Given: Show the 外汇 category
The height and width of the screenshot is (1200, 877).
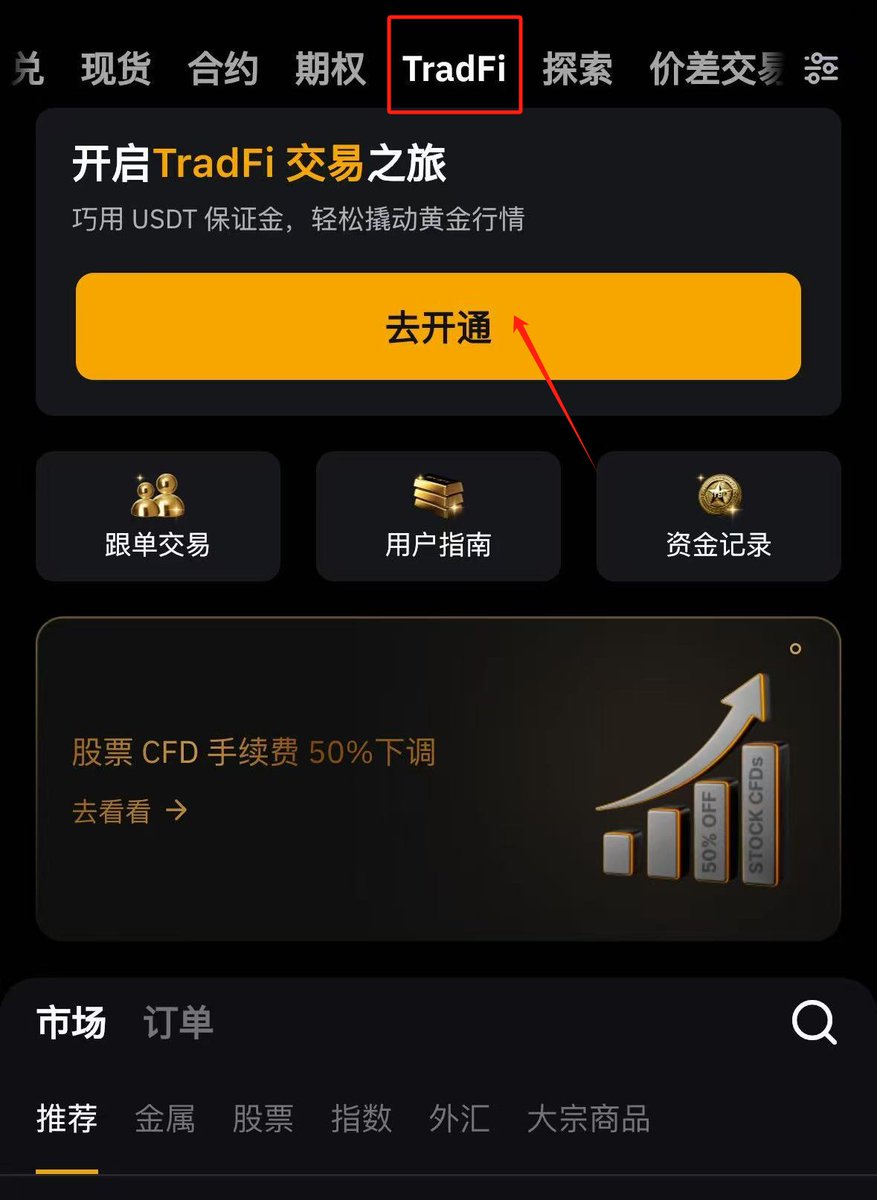Looking at the screenshot, I should pos(459,1118).
